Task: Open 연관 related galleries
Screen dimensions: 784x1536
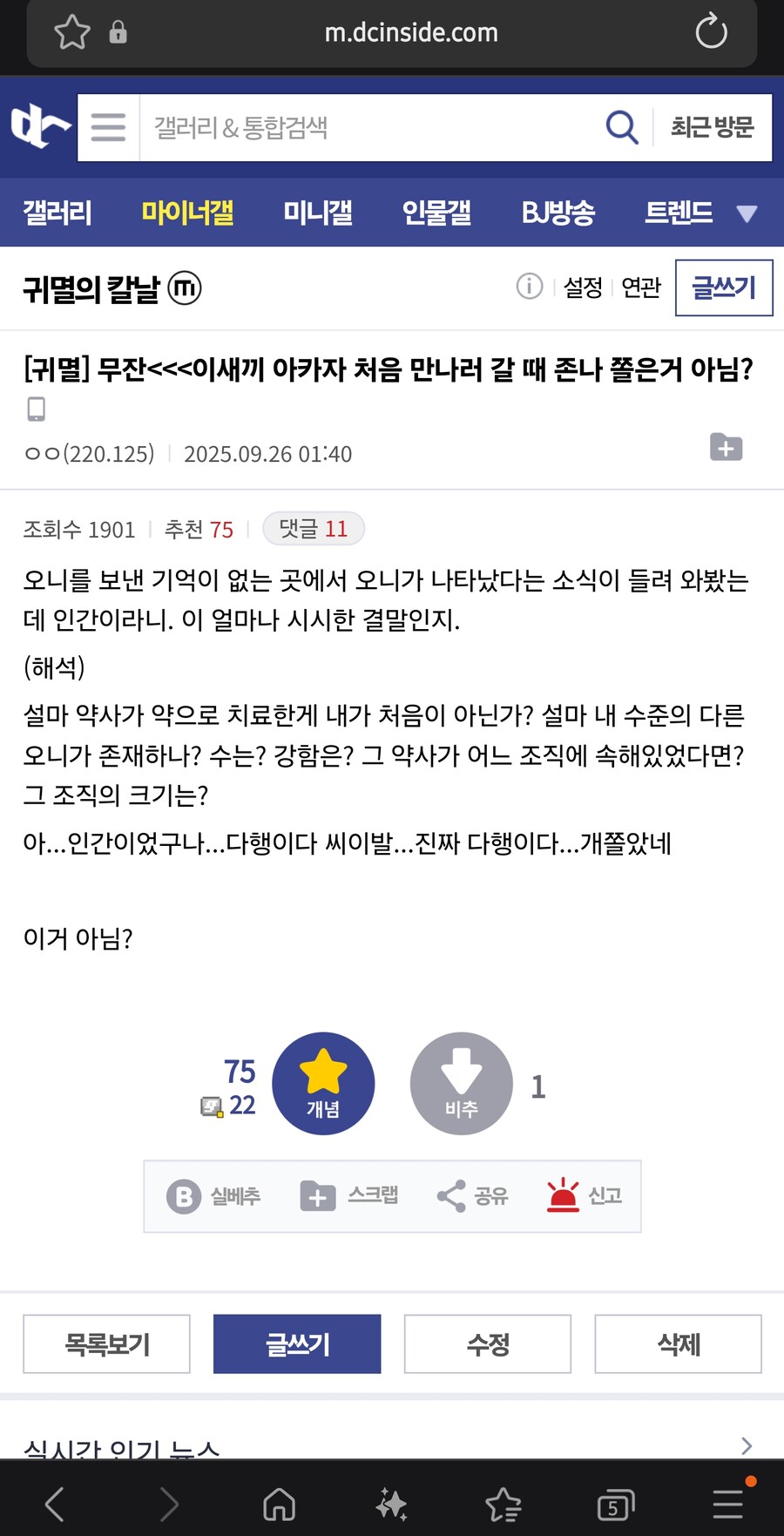Action: (x=641, y=288)
